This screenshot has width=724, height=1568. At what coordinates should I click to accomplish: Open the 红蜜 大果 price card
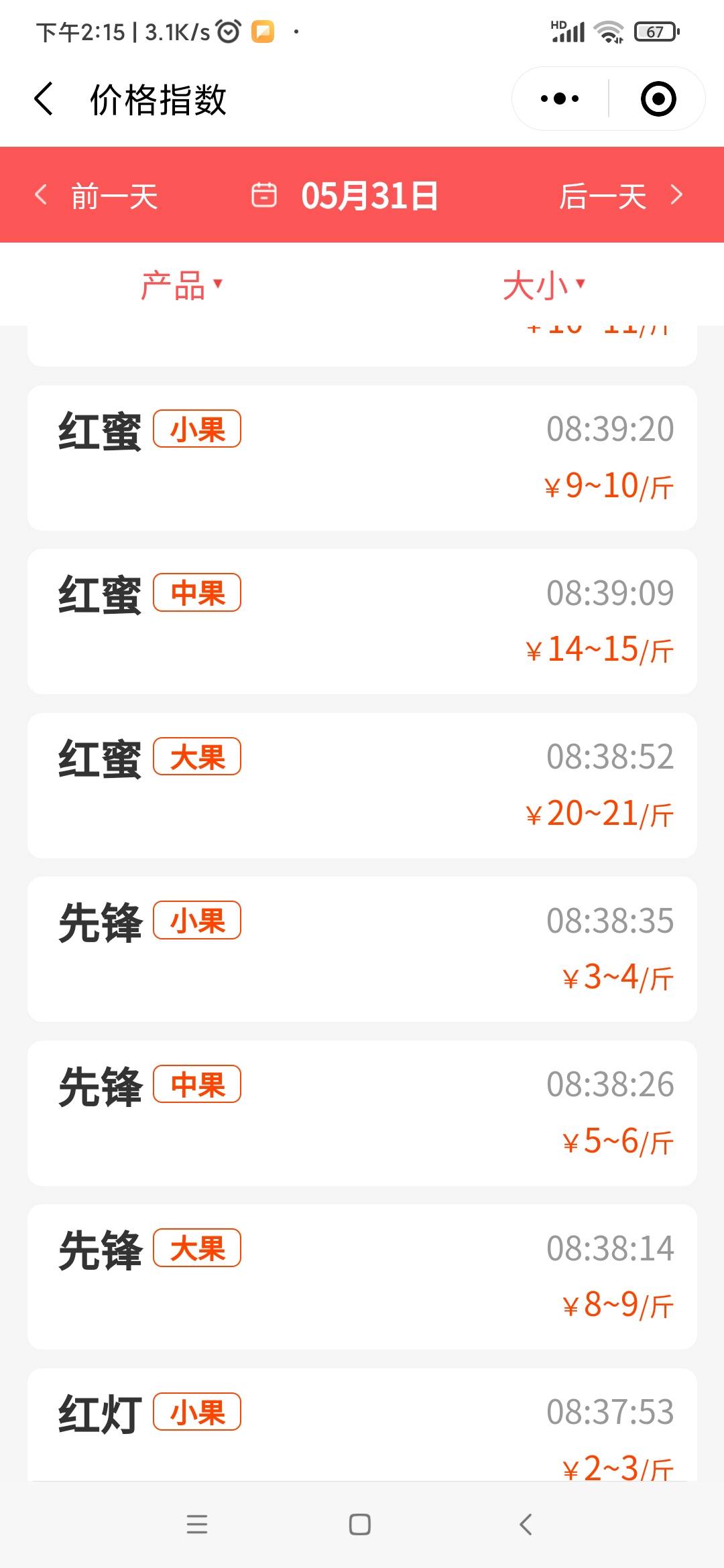(362, 785)
